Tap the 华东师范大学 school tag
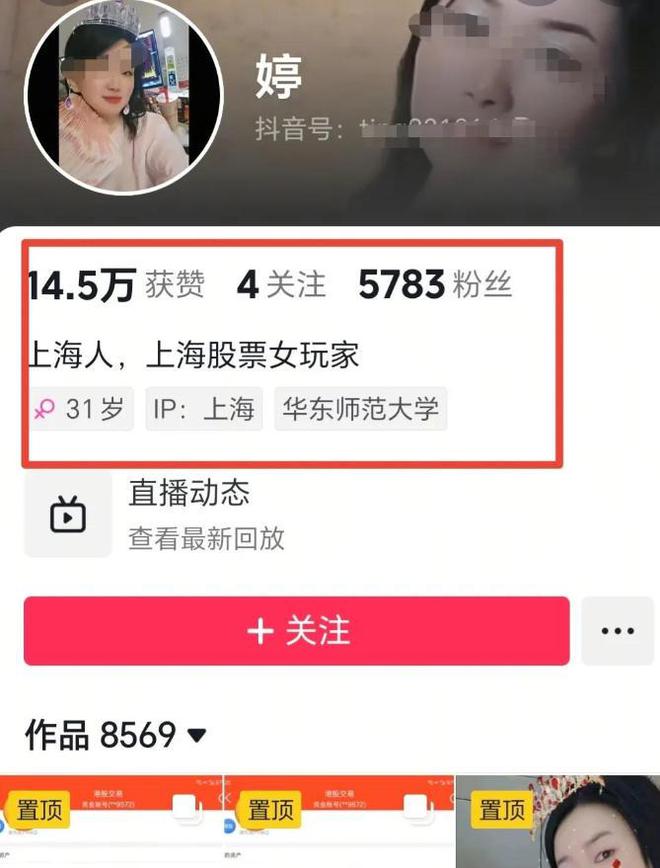Viewport: 660px width, 868px height. tap(360, 410)
